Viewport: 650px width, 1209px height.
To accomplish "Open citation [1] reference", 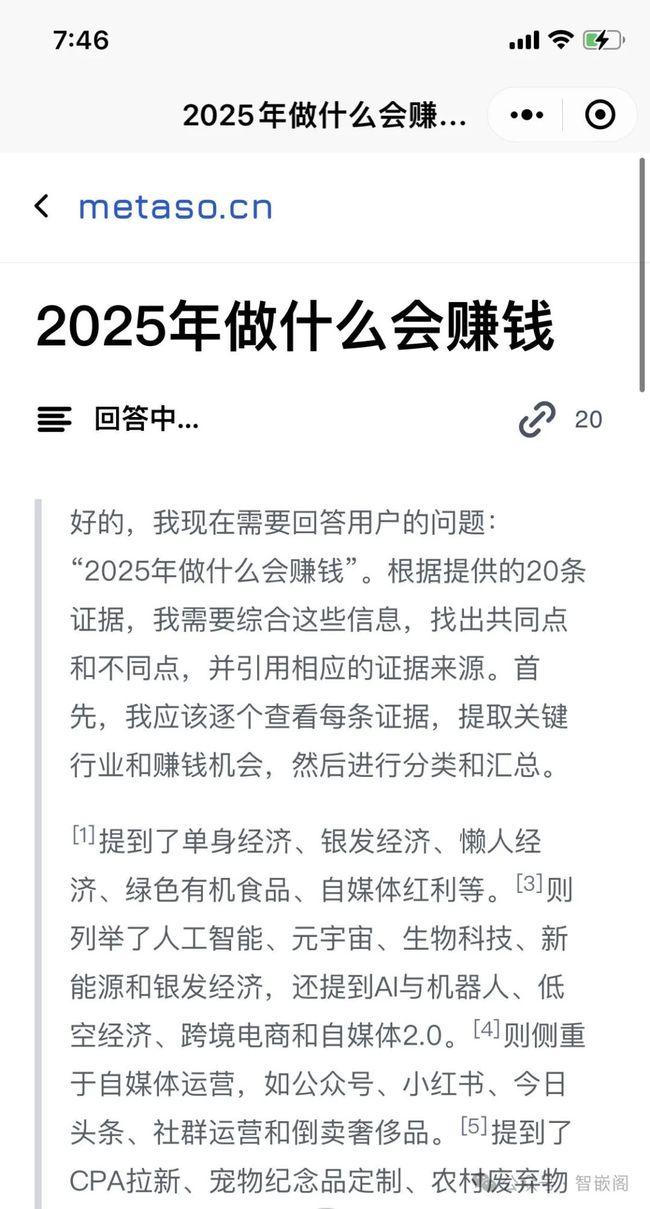I will point(83,835).
